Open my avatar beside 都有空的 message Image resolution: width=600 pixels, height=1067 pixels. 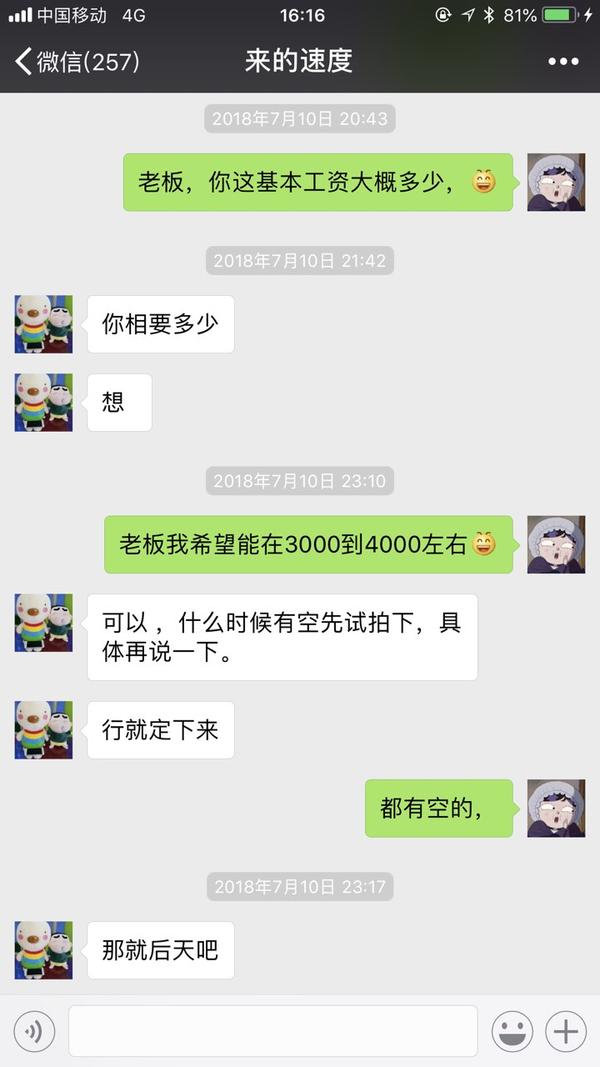[556, 808]
